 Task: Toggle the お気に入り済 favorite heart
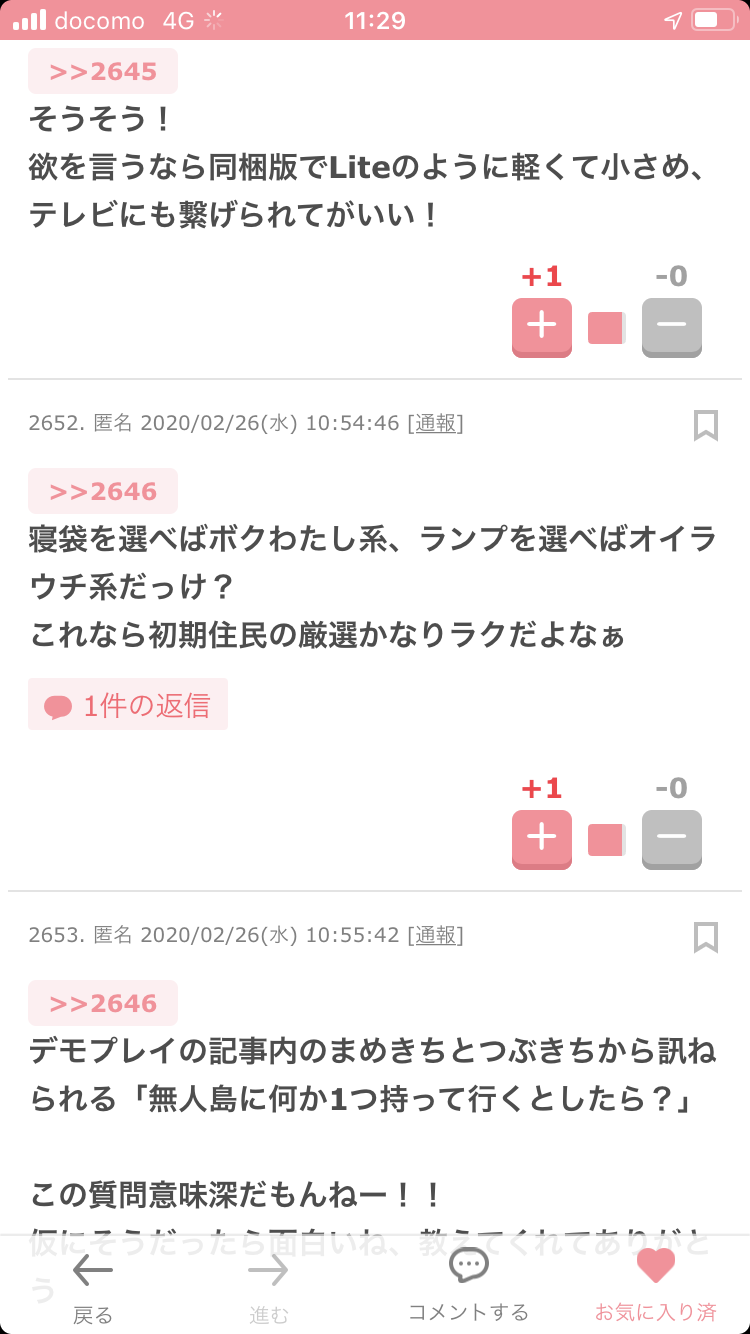coord(656,1286)
